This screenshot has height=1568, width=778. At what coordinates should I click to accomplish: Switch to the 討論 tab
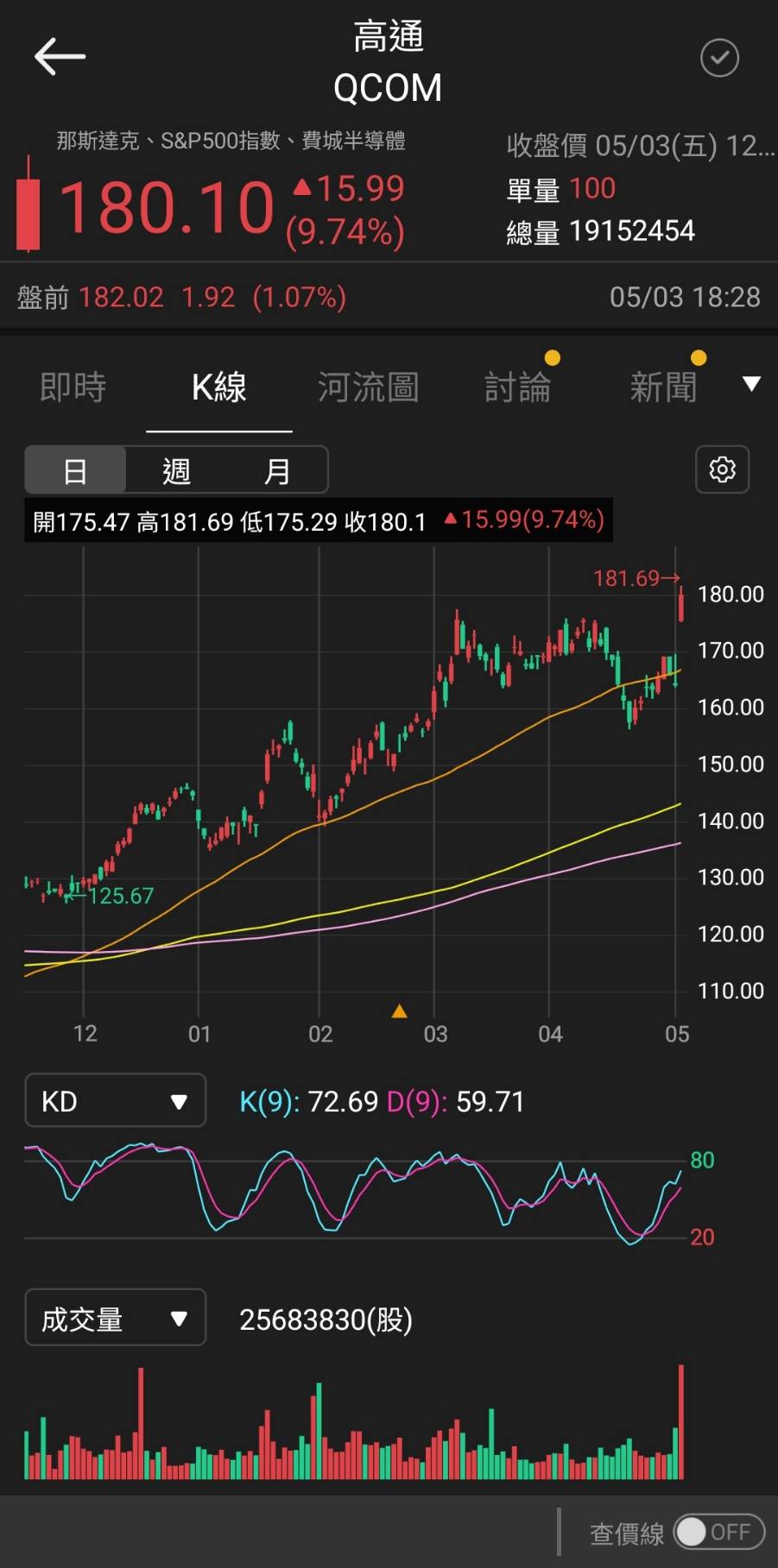tap(517, 387)
